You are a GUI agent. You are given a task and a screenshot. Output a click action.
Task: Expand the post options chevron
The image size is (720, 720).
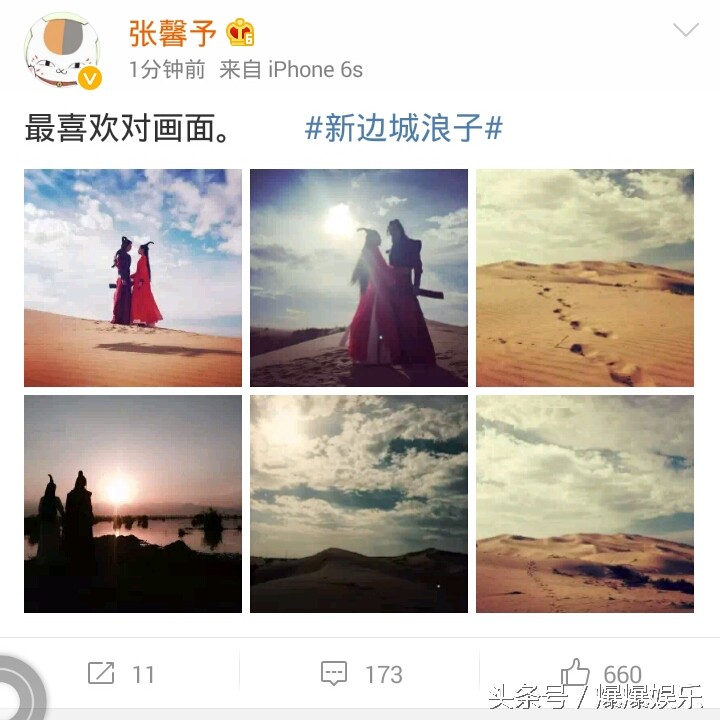coord(685,30)
